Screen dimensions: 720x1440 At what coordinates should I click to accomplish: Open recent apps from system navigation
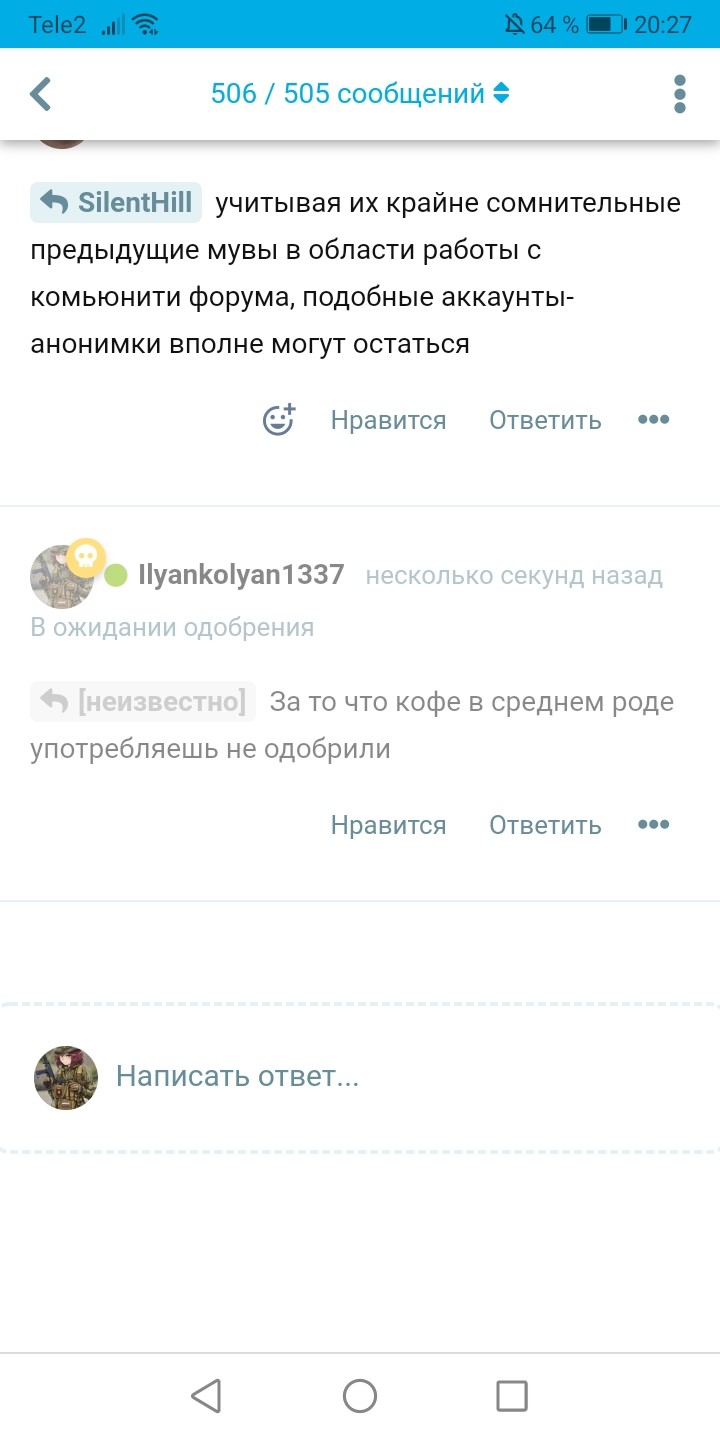tap(512, 1396)
